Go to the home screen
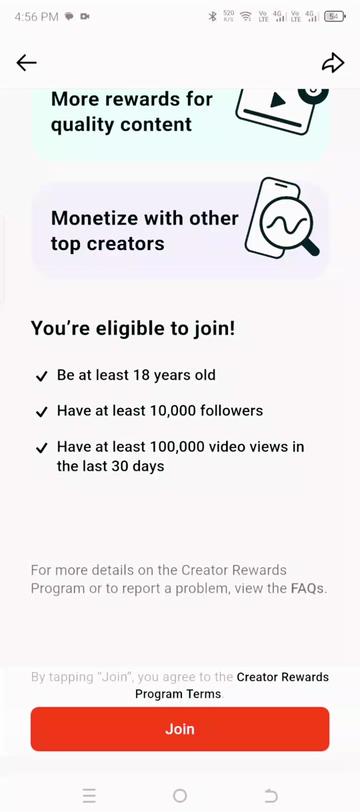360x812 pixels. tap(180, 795)
